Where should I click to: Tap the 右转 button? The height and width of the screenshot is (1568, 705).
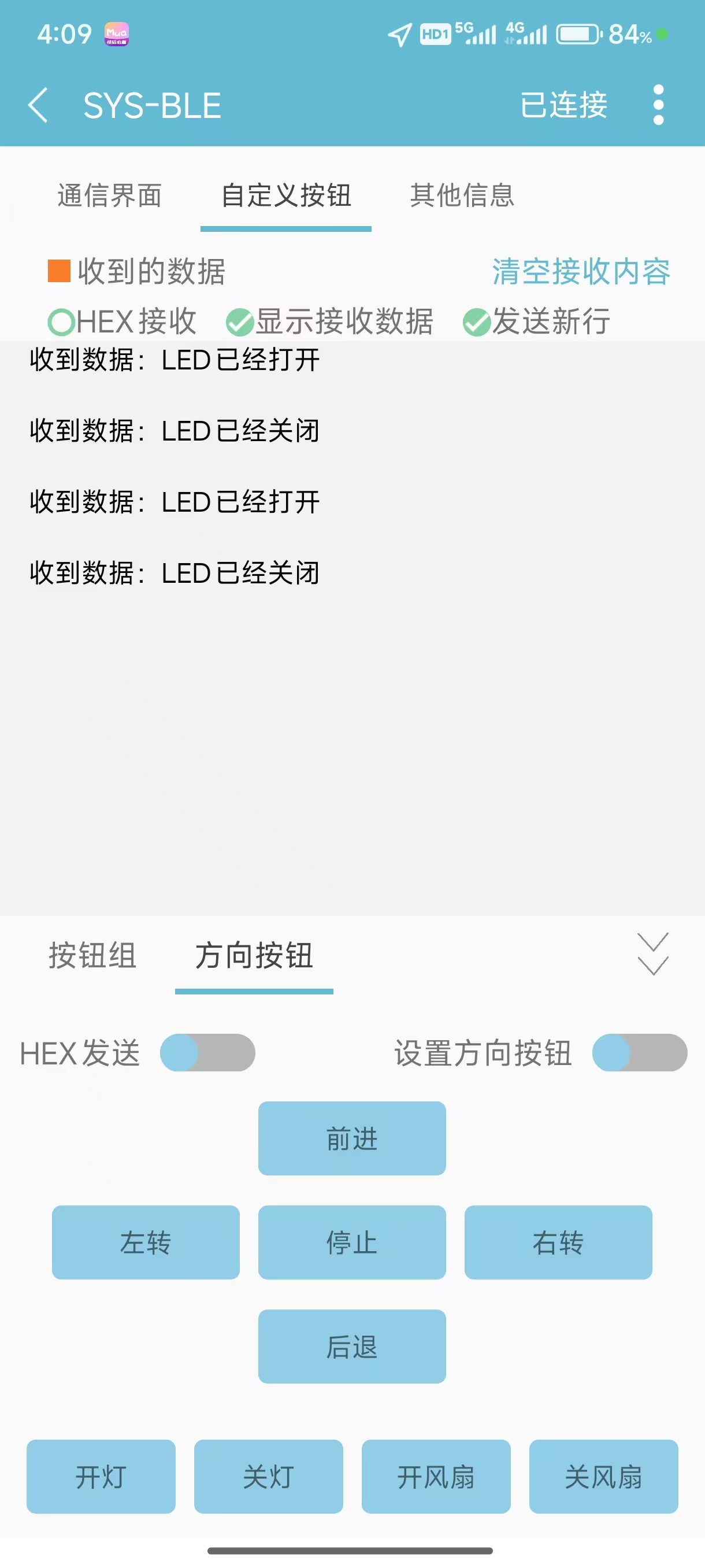[x=558, y=1242]
